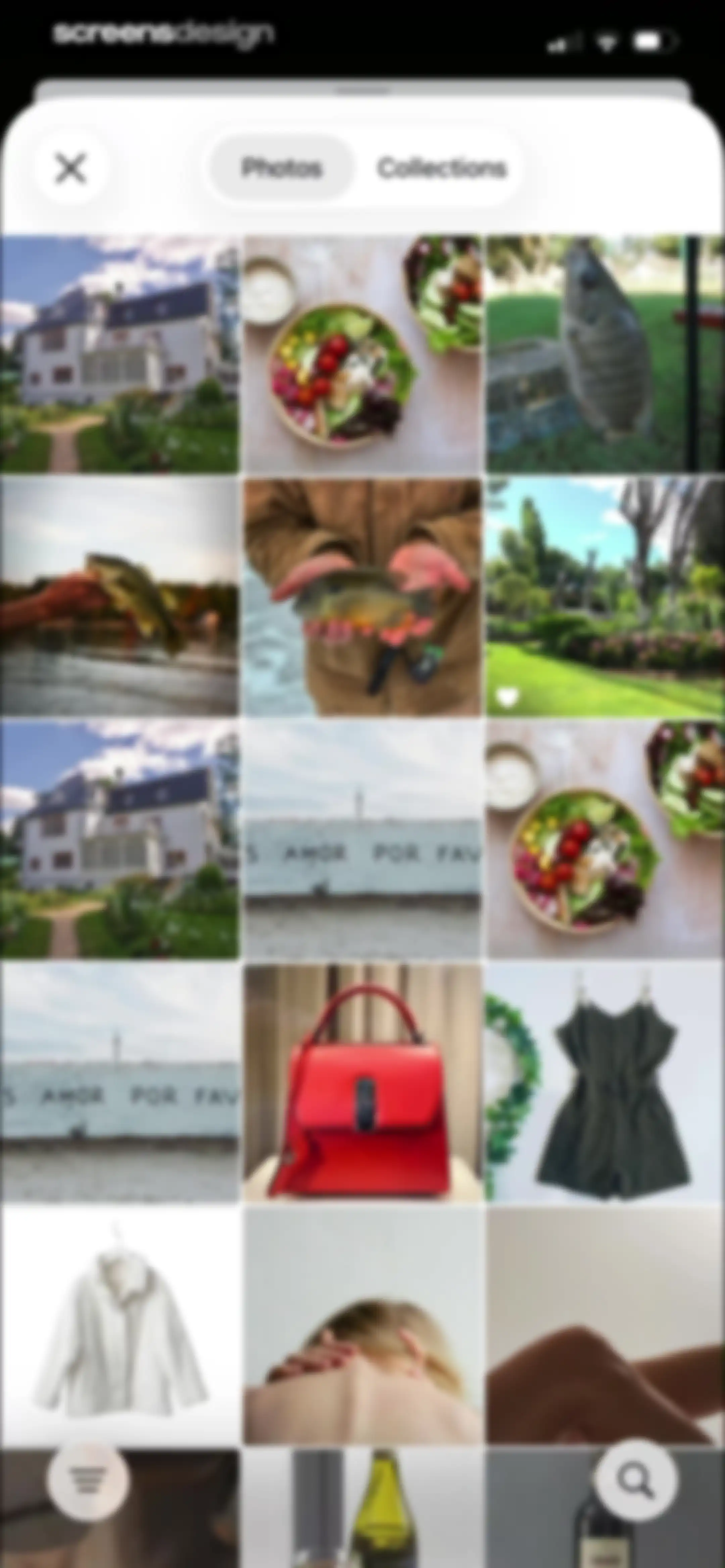Viewport: 725px width, 1568px height.
Task: Select the hand holding fish by water photo
Action: [x=120, y=597]
